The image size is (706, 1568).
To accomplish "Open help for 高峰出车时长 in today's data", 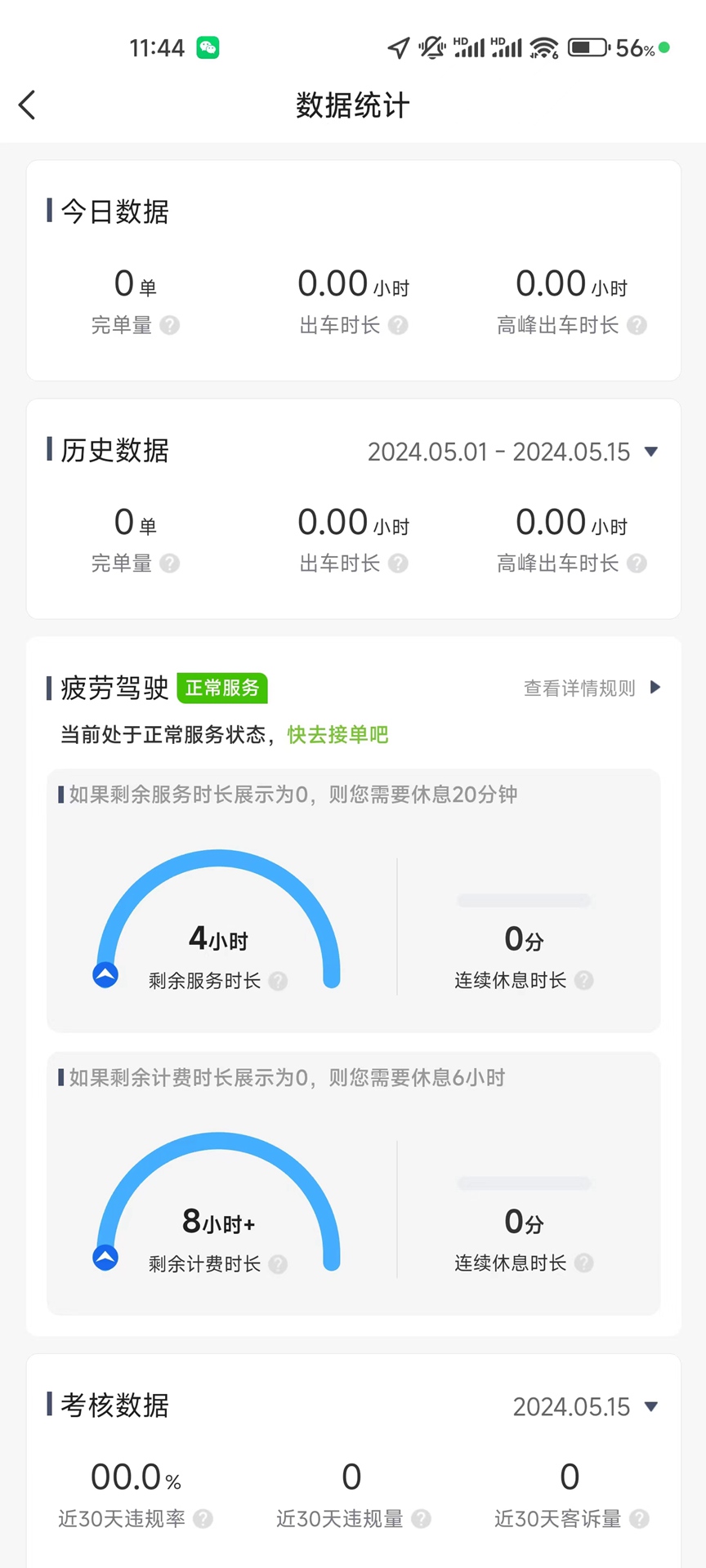I will (x=637, y=325).
